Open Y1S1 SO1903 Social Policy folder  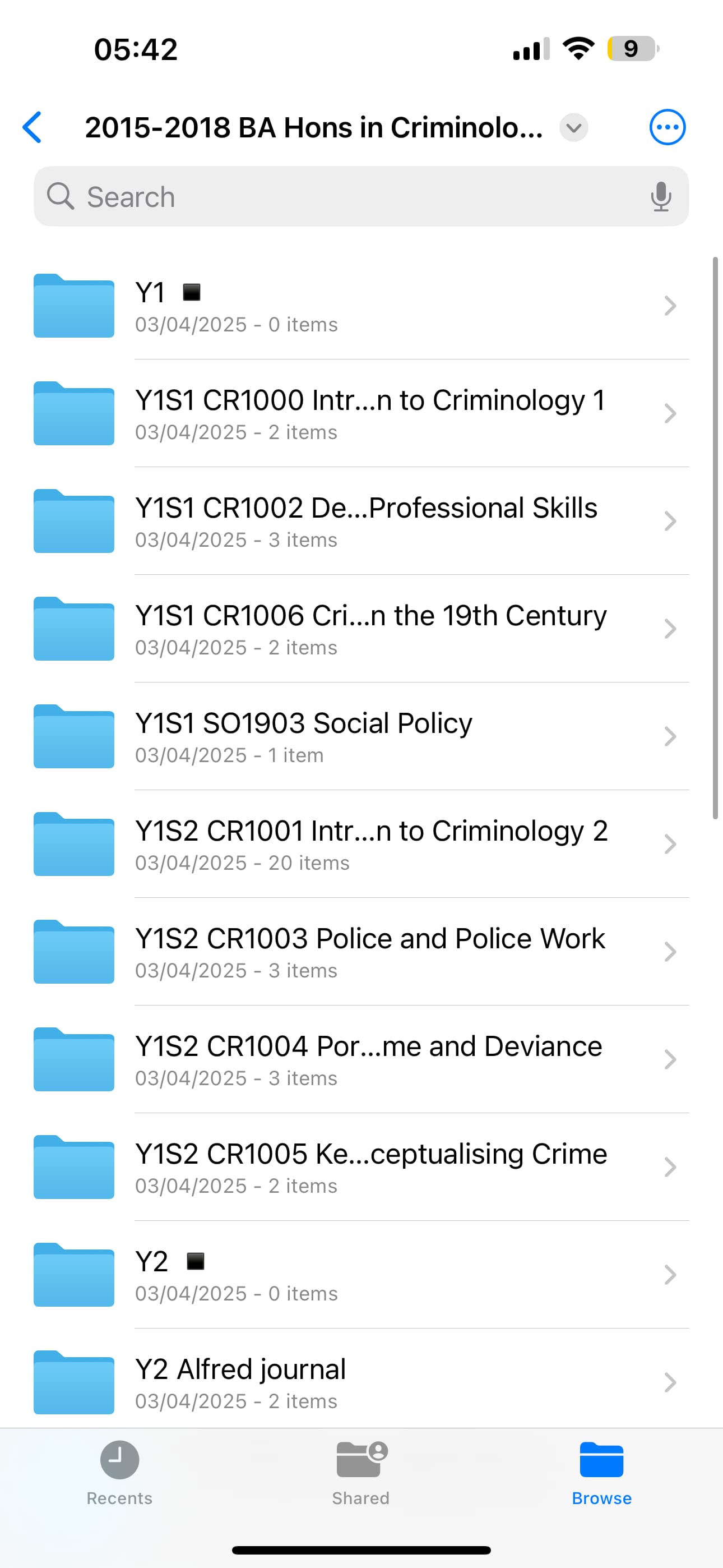pos(361,736)
